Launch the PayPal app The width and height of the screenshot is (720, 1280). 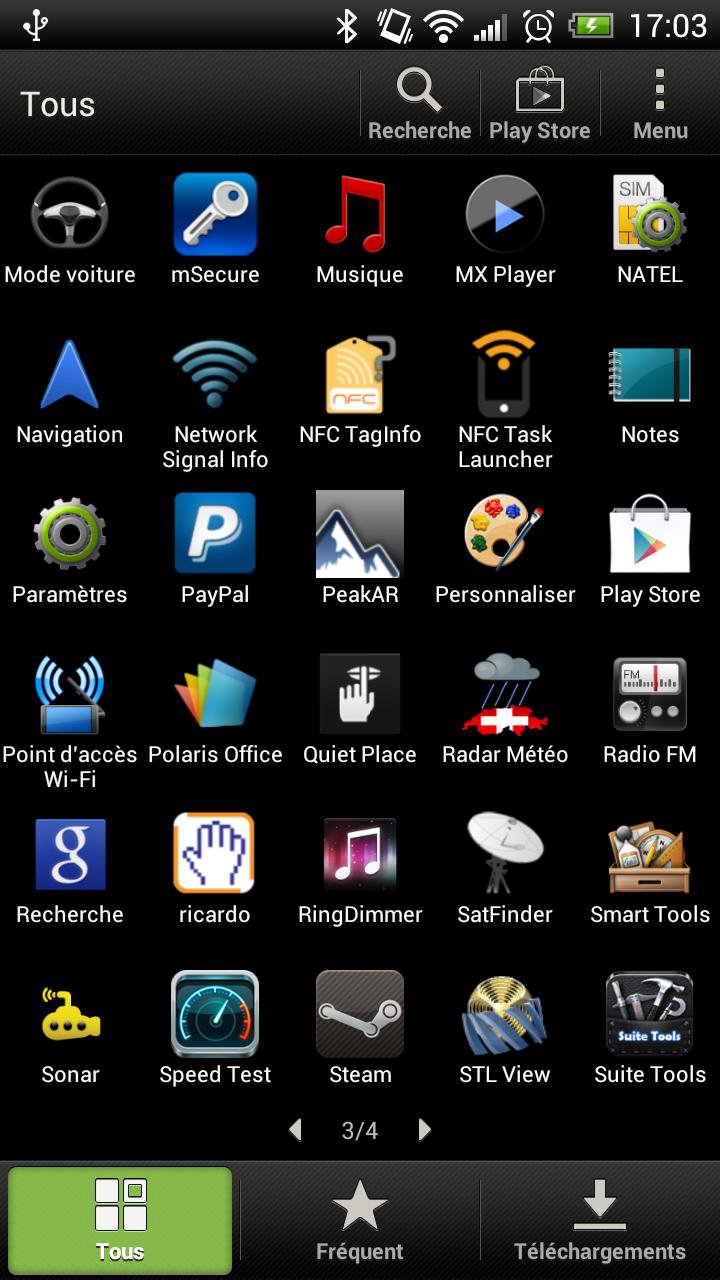tap(215, 550)
